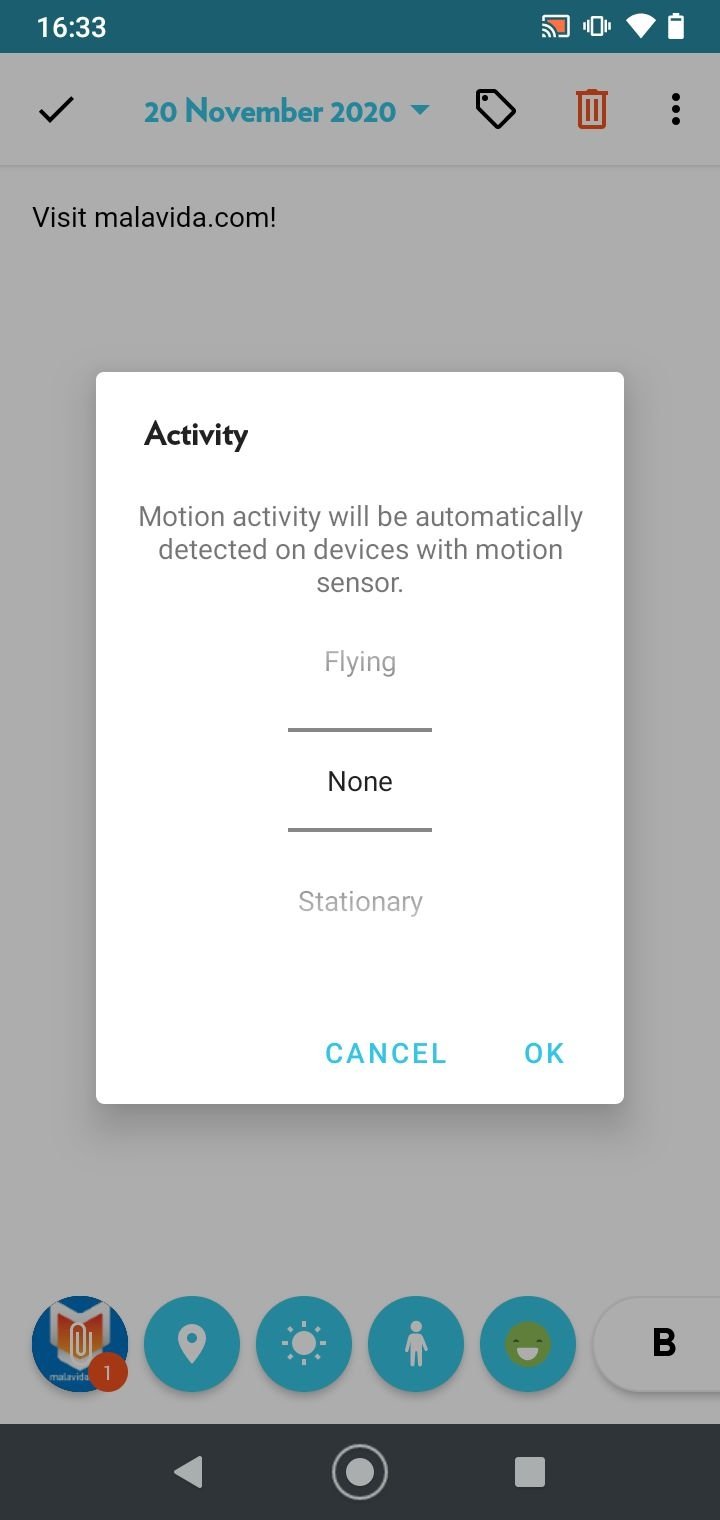This screenshot has width=720, height=1520.
Task: Tap the None option in the picker
Action: (x=360, y=781)
